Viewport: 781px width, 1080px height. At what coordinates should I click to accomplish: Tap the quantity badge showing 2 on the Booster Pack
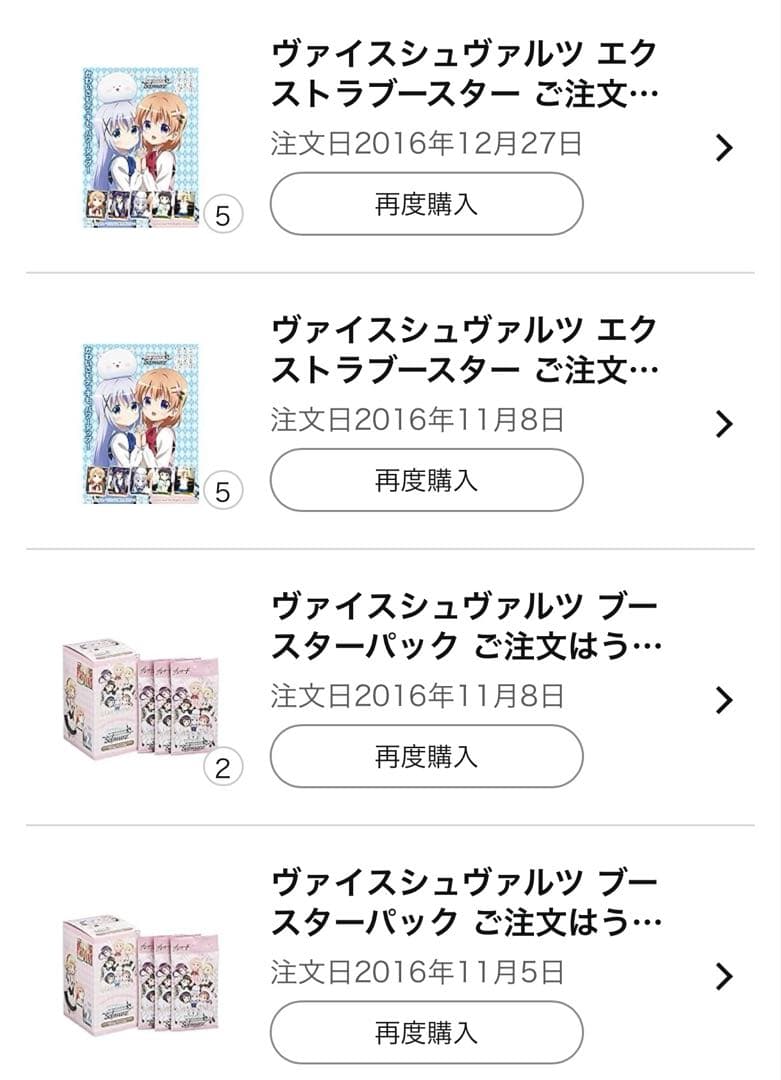coord(224,765)
